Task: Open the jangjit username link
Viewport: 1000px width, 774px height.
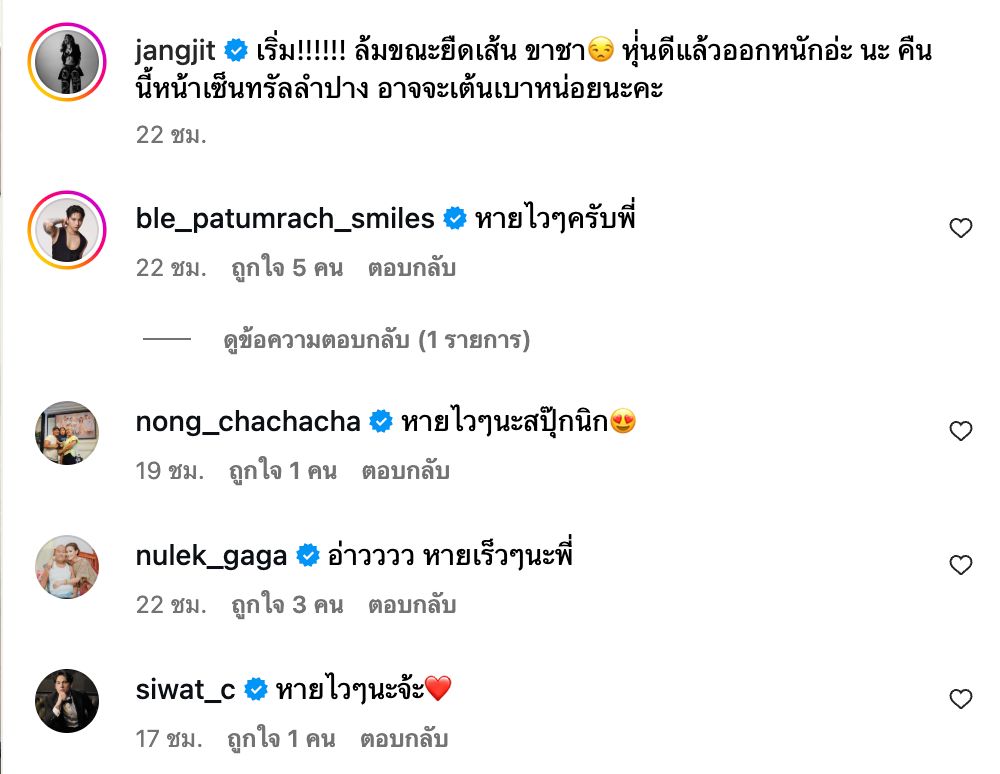Action: [177, 51]
